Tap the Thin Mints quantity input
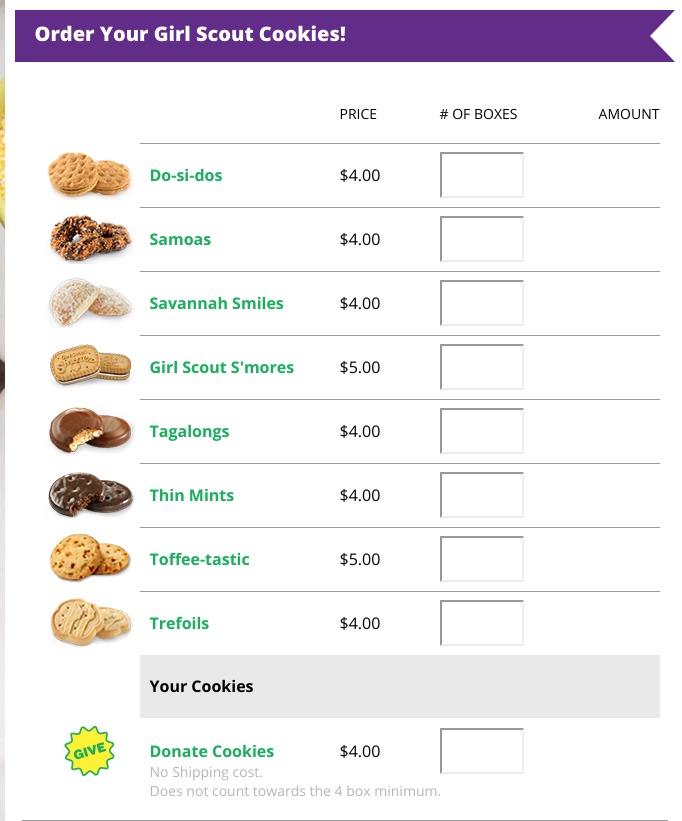Viewport: 682px width, 821px height. tap(482, 496)
